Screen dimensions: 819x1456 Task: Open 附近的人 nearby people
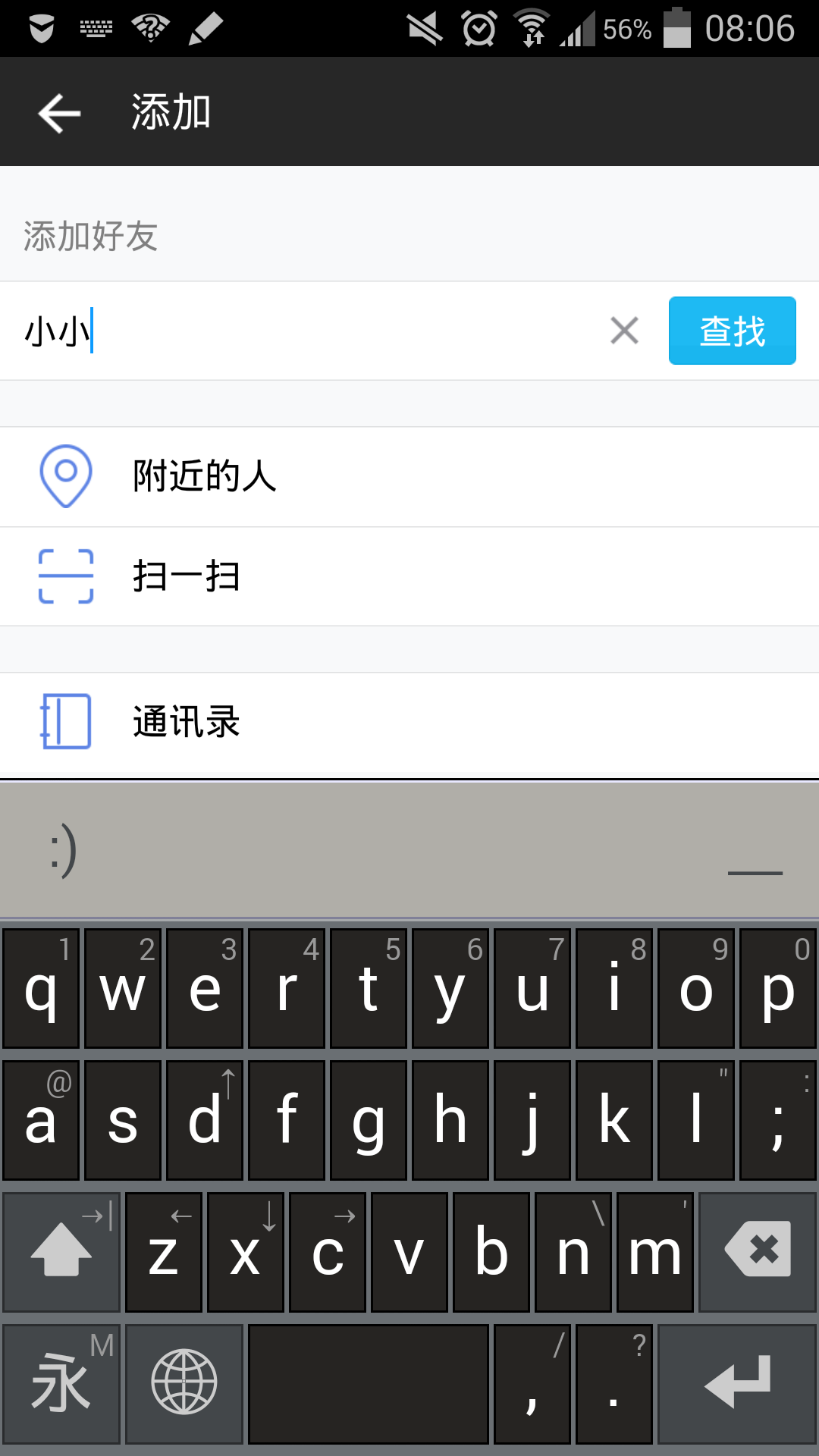(409, 477)
